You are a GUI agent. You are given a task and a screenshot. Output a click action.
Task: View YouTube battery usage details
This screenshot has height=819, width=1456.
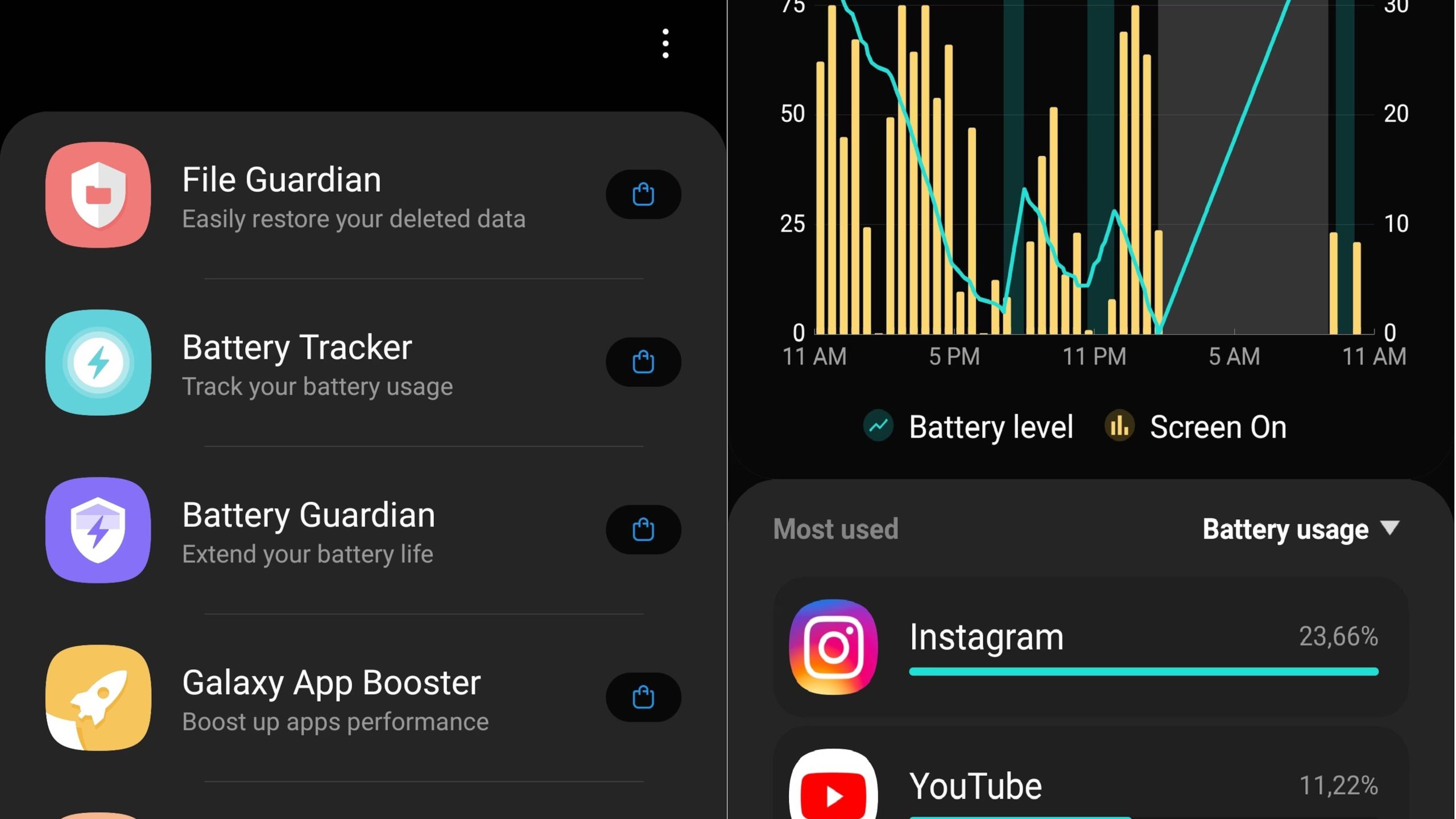(x=1091, y=786)
